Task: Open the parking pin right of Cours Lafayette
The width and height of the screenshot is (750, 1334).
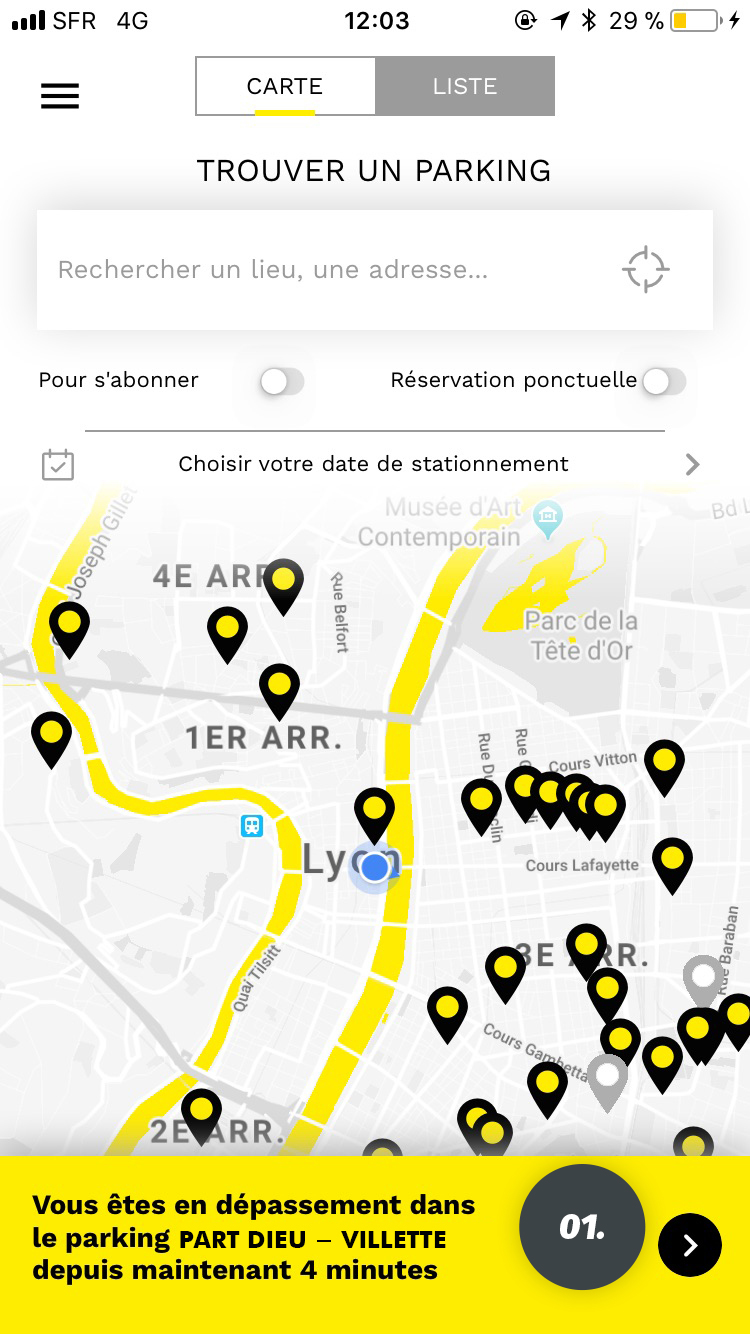Action: 672,861
